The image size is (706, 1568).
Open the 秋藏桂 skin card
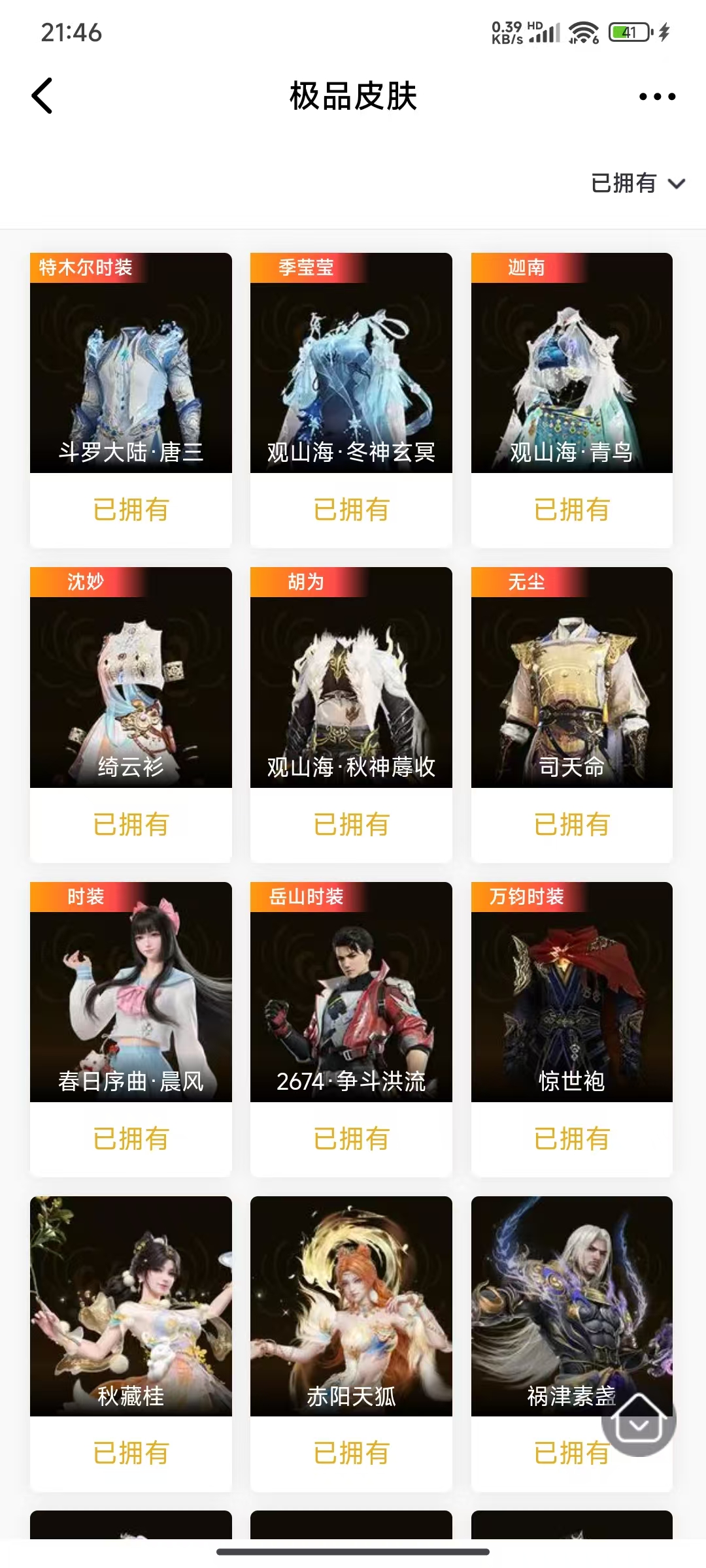coord(131,1306)
